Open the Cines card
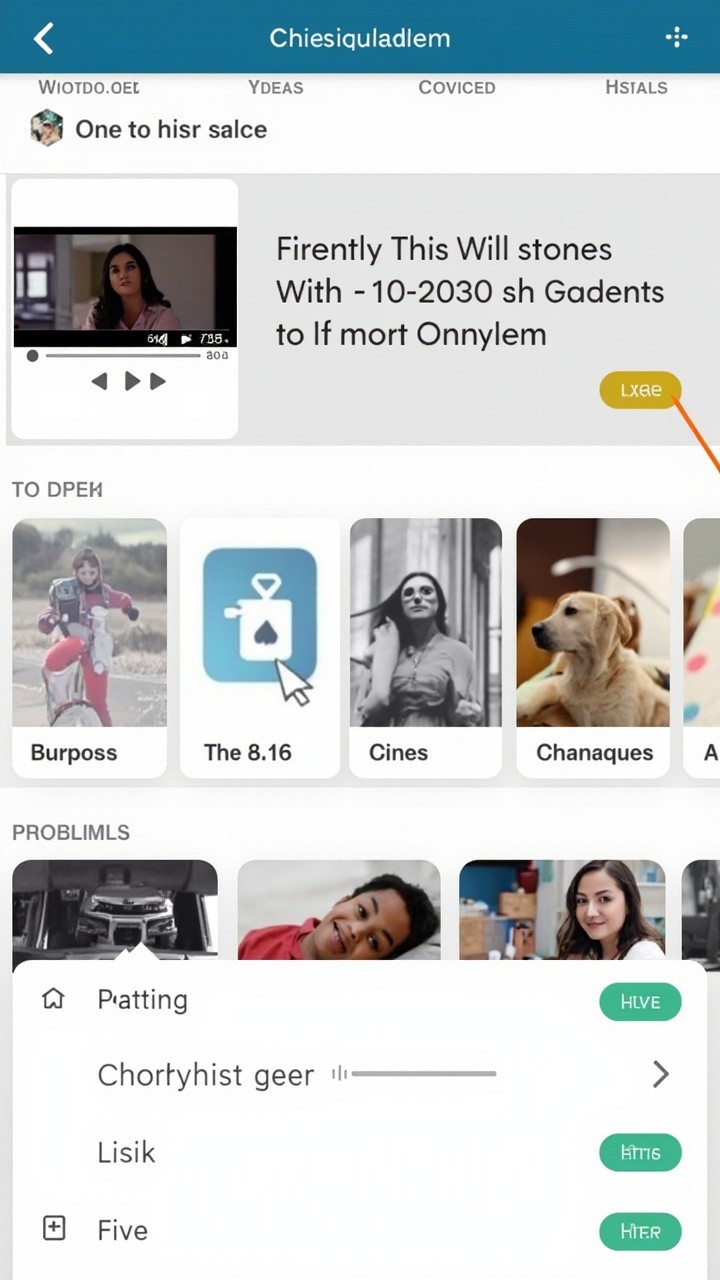The width and height of the screenshot is (720, 1280). 425,647
